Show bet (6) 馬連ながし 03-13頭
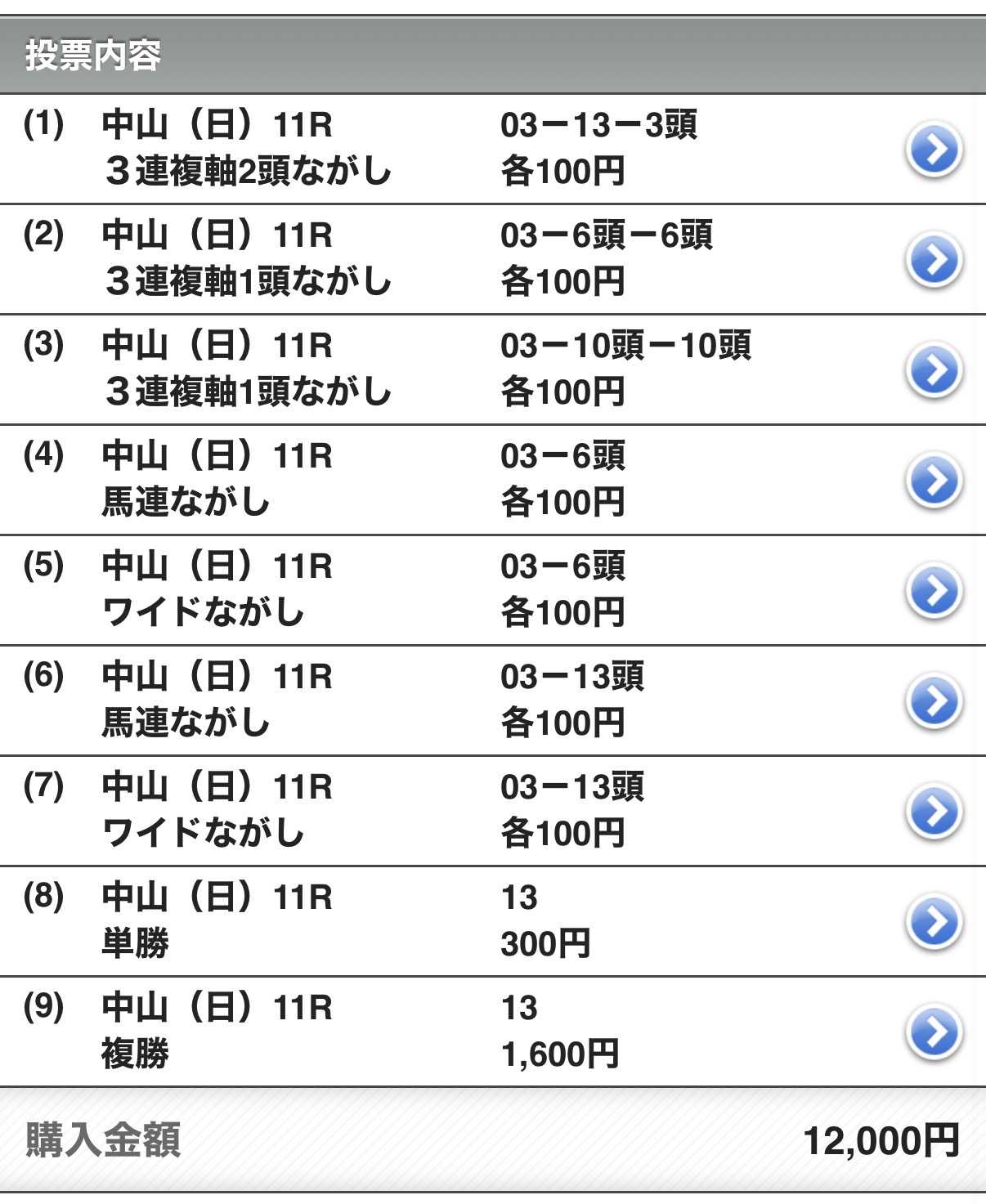The image size is (986, 1204). (934, 702)
